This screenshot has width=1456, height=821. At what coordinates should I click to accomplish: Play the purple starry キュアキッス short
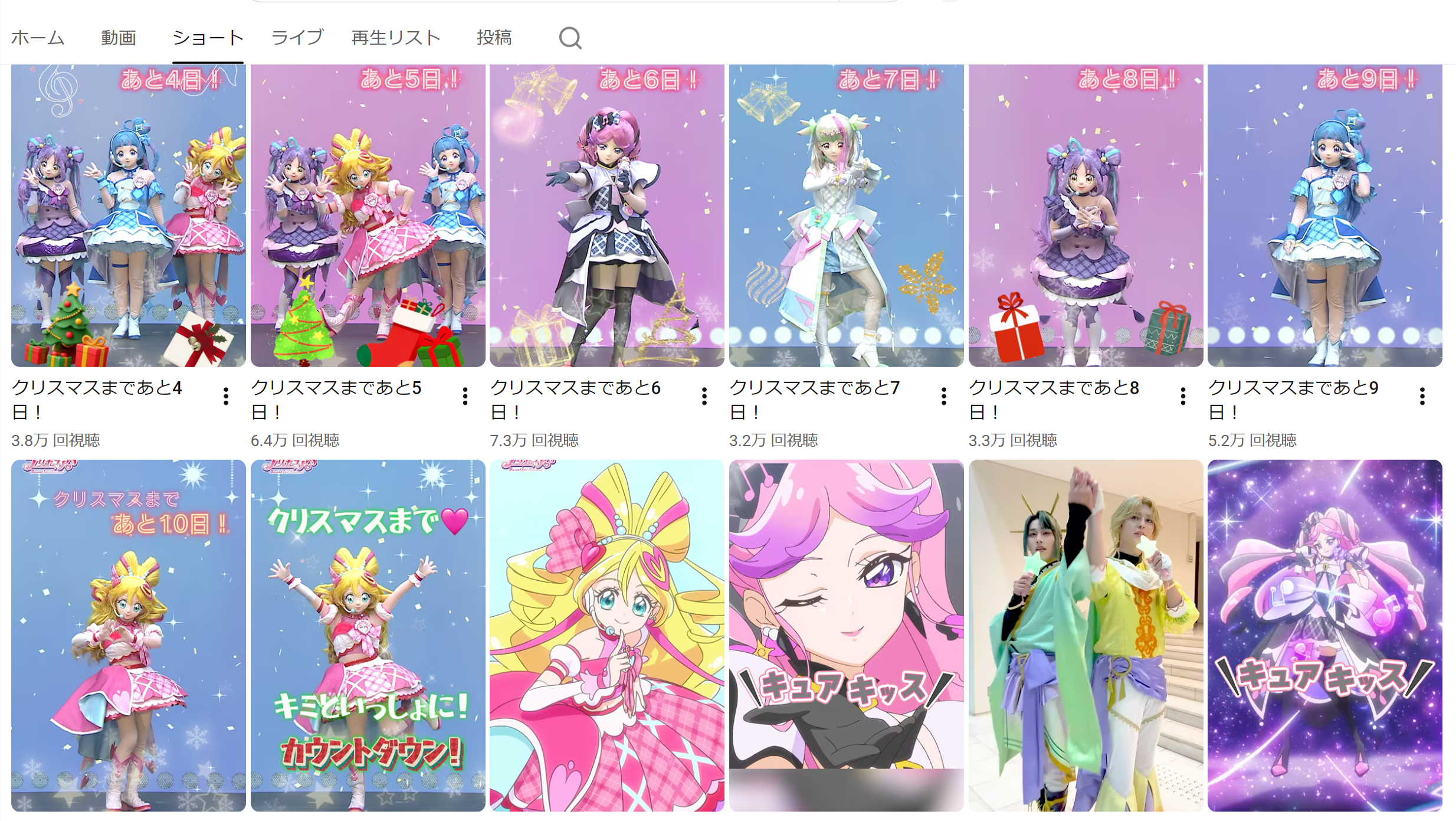pos(1324,634)
